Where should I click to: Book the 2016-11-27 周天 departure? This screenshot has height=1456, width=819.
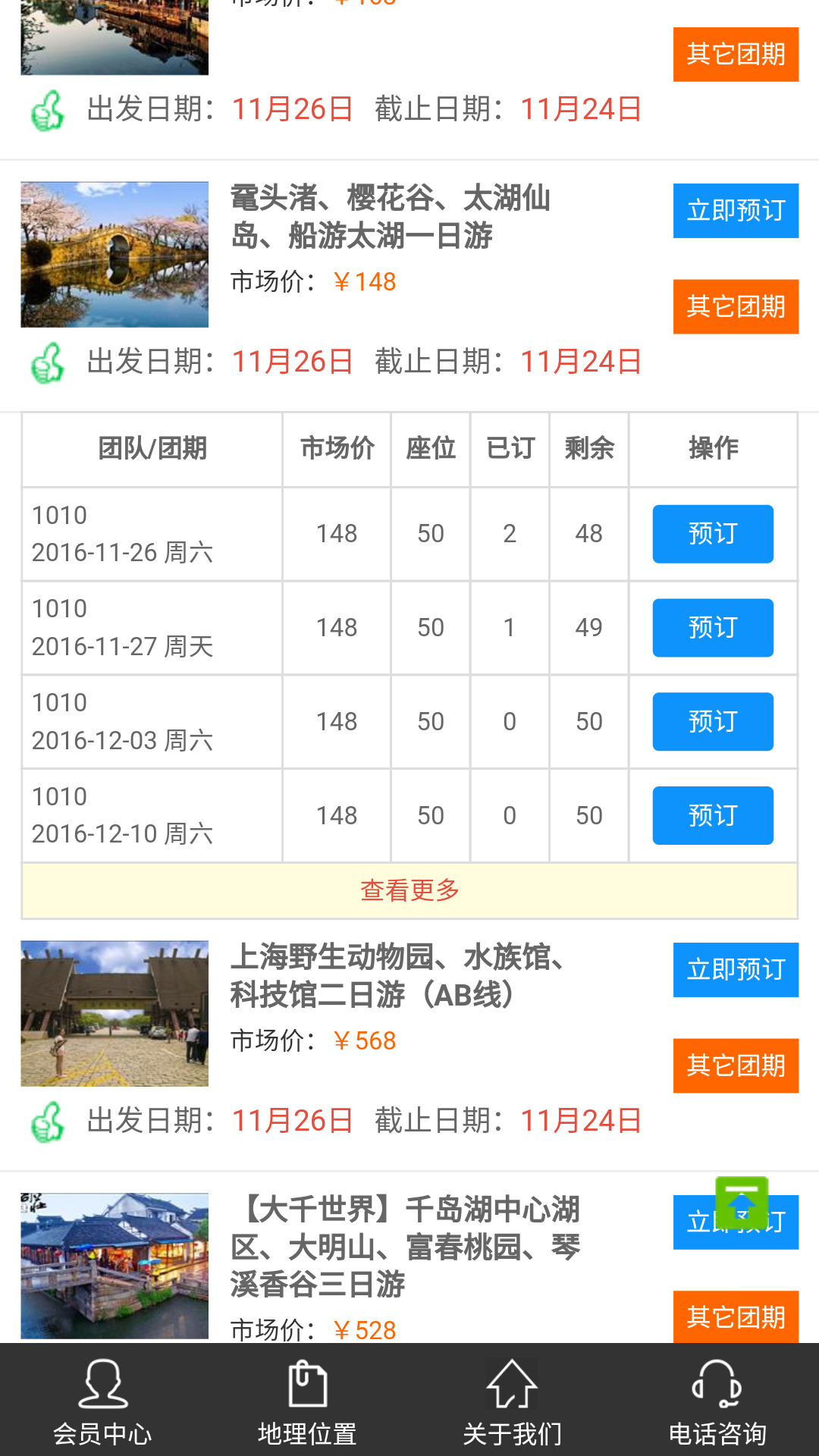point(713,628)
